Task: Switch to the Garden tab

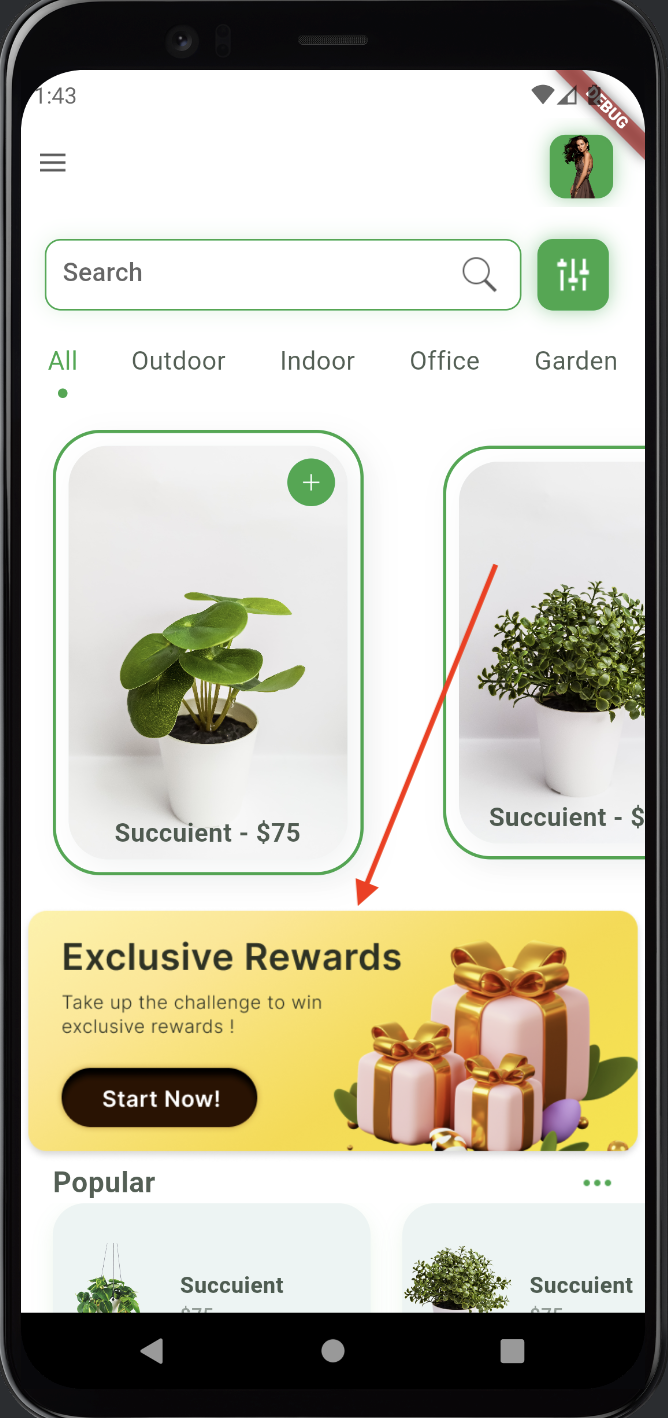Action: [x=576, y=361]
